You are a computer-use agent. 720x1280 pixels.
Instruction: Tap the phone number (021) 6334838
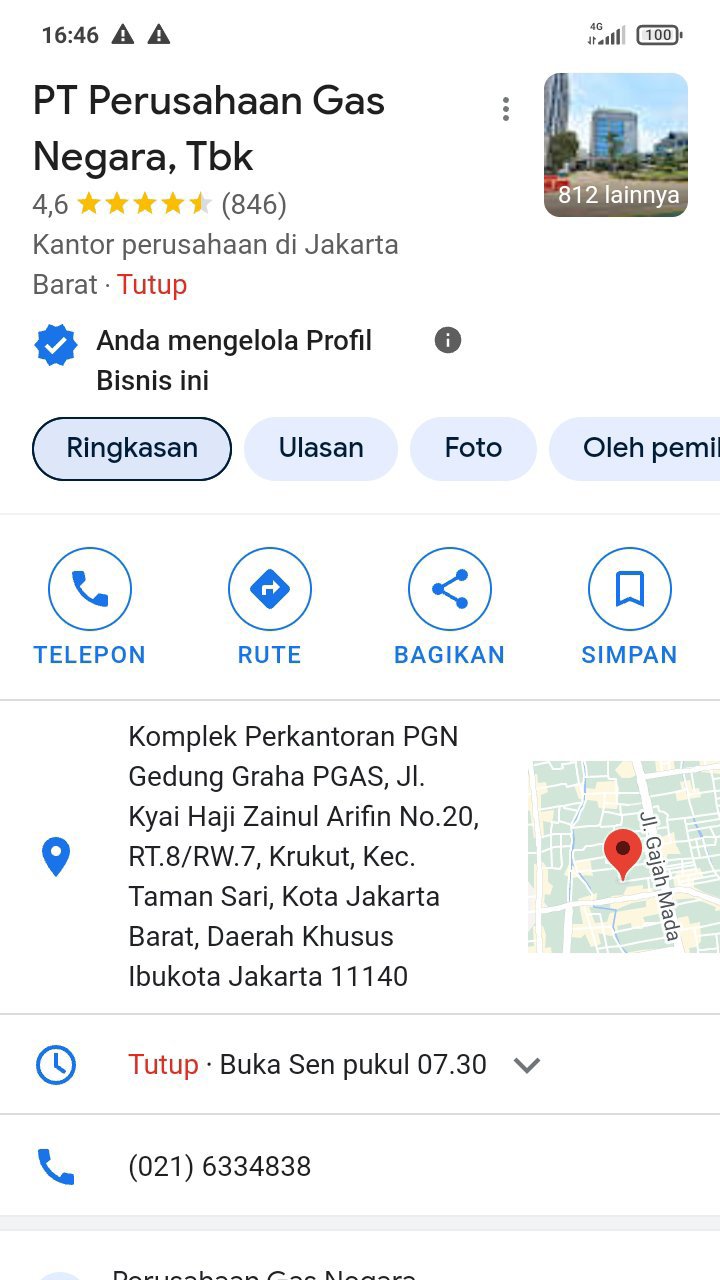(220, 1166)
